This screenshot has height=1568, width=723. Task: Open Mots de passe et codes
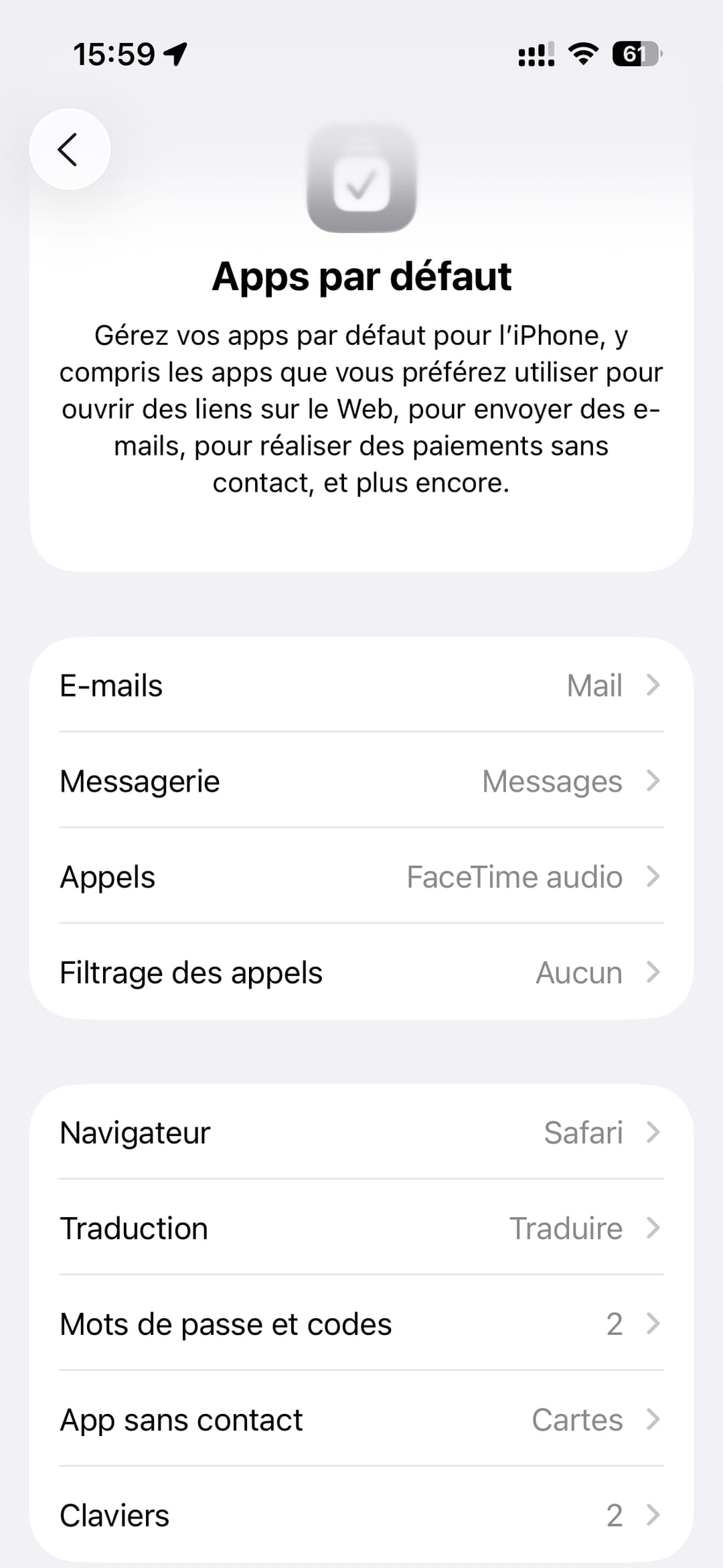click(x=361, y=1324)
